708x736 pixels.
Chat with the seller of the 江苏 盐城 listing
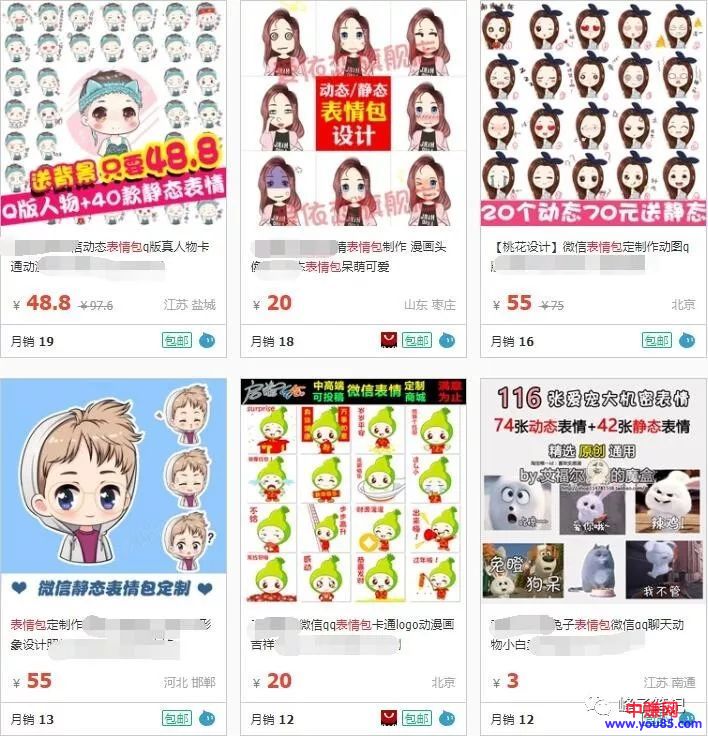[x=207, y=341]
